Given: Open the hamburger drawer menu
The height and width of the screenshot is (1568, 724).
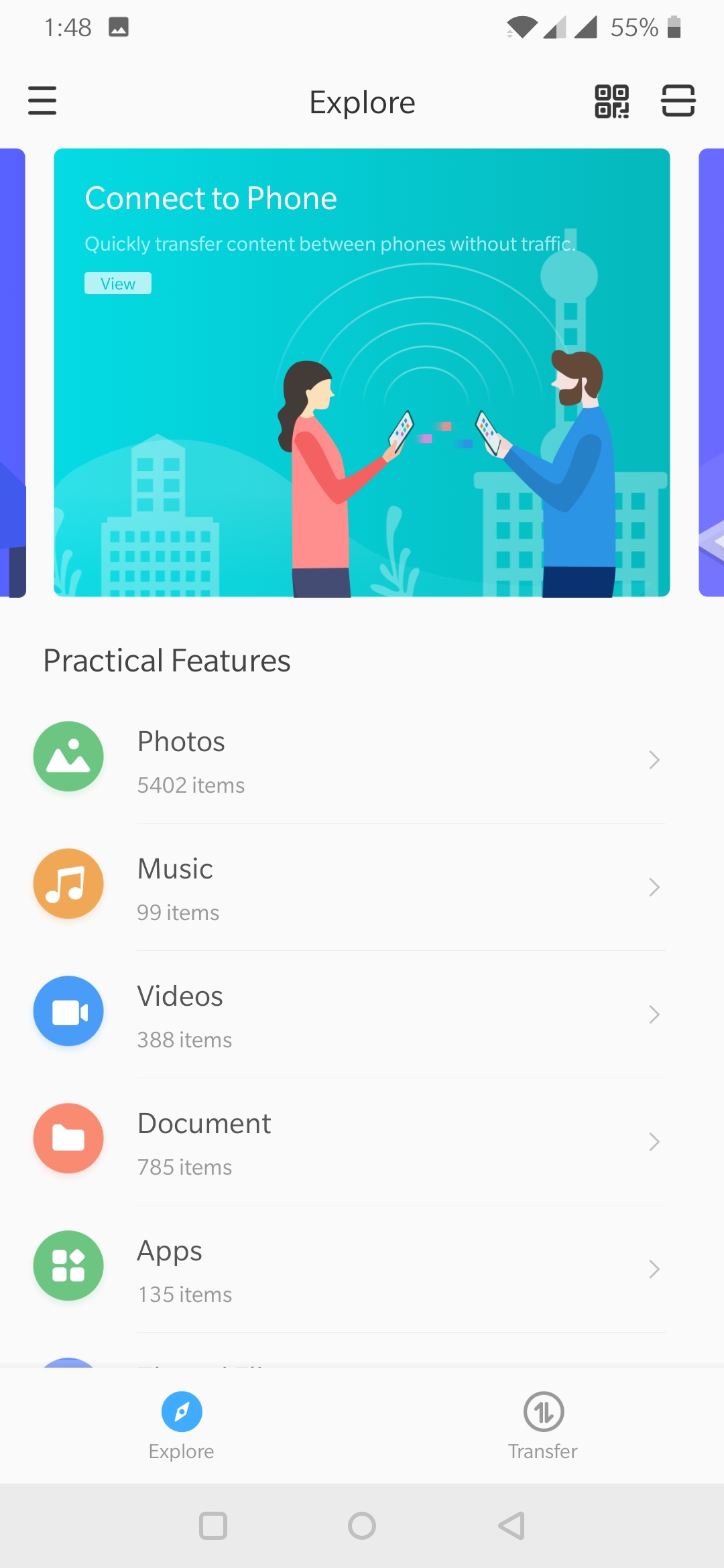Looking at the screenshot, I should 42,101.
